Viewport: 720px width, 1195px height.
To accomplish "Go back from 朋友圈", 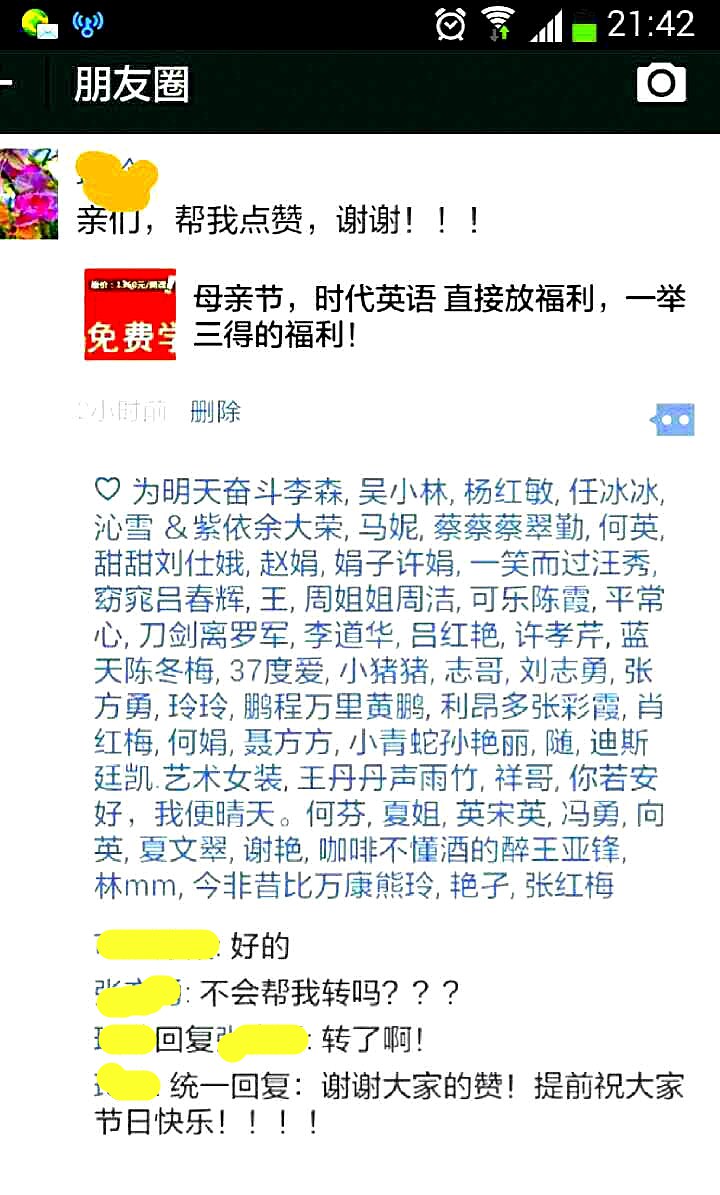I will [12, 84].
